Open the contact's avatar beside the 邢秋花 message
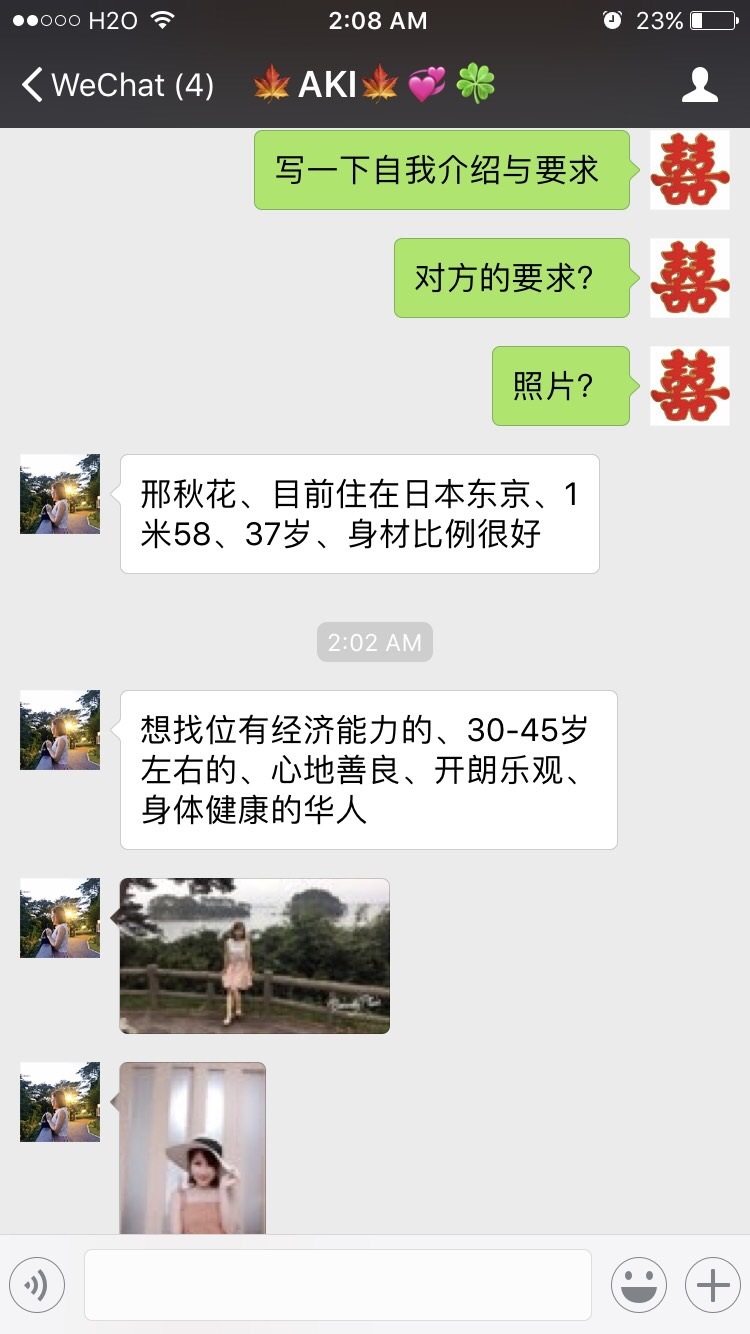Image resolution: width=750 pixels, height=1334 pixels. [60, 494]
